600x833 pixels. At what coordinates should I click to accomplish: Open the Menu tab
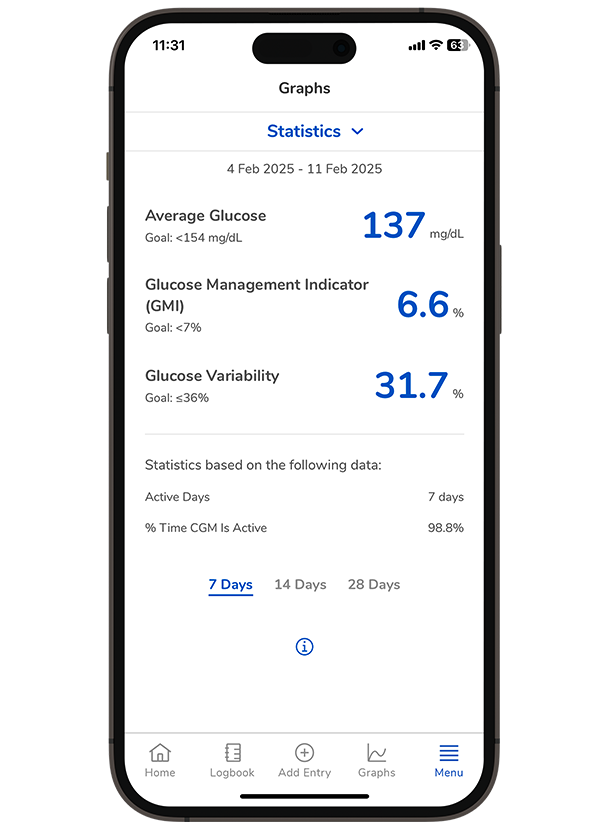(448, 760)
